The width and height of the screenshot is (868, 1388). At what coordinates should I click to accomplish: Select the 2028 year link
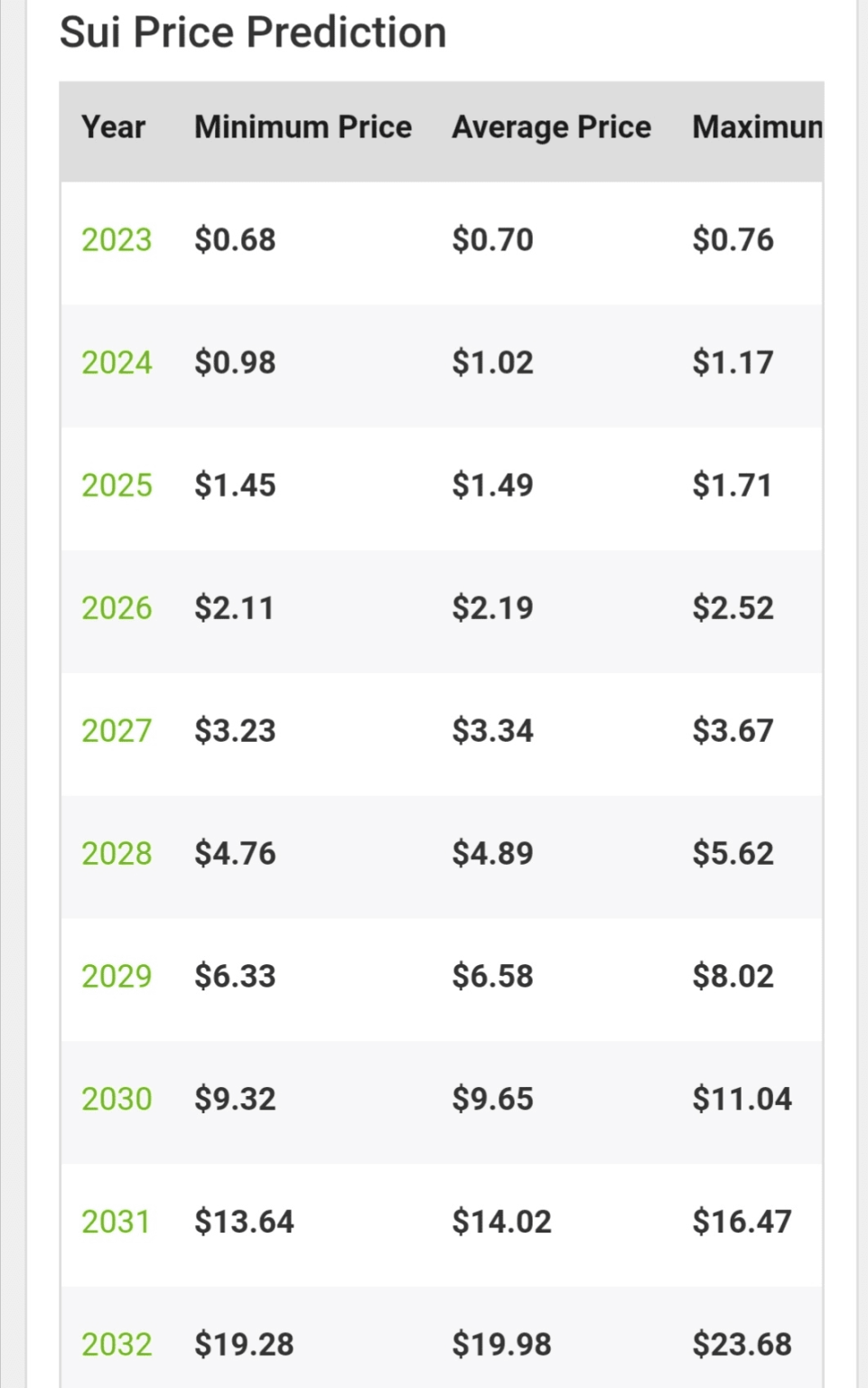point(117,853)
